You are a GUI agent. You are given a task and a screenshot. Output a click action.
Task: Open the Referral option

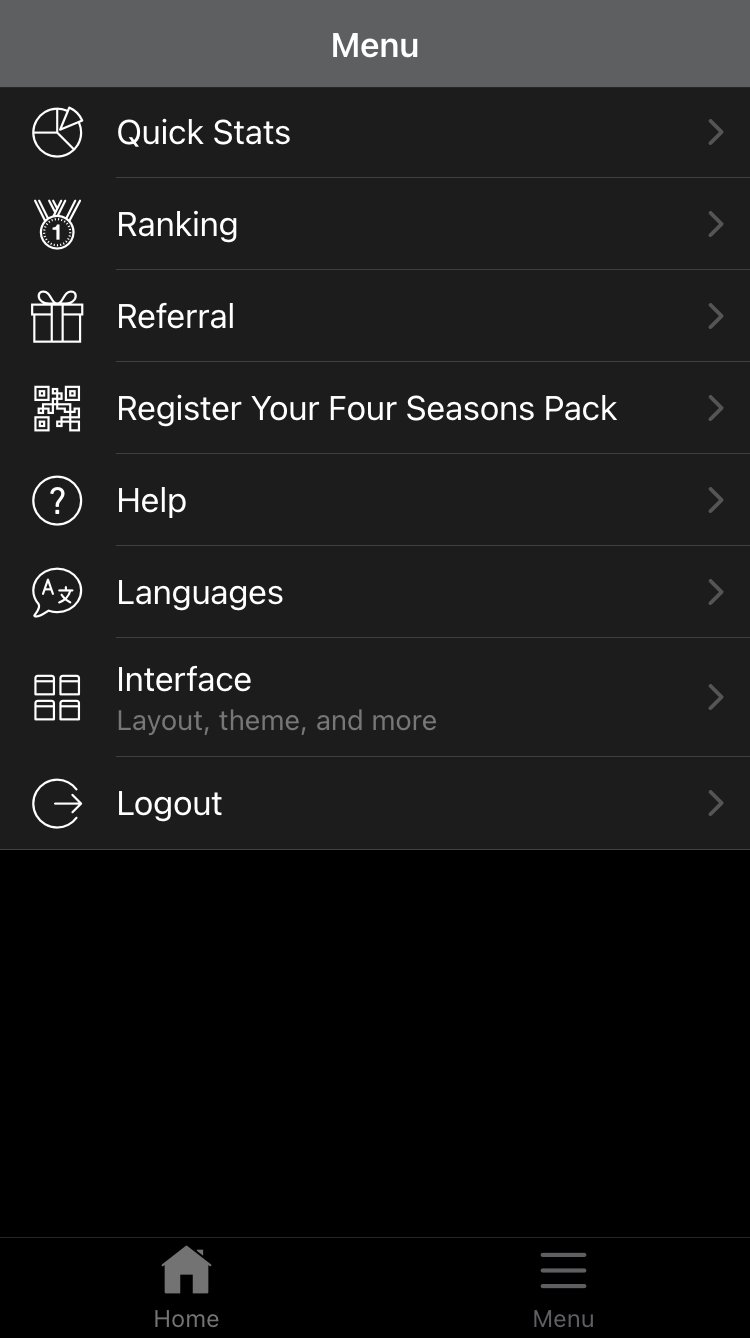[375, 316]
